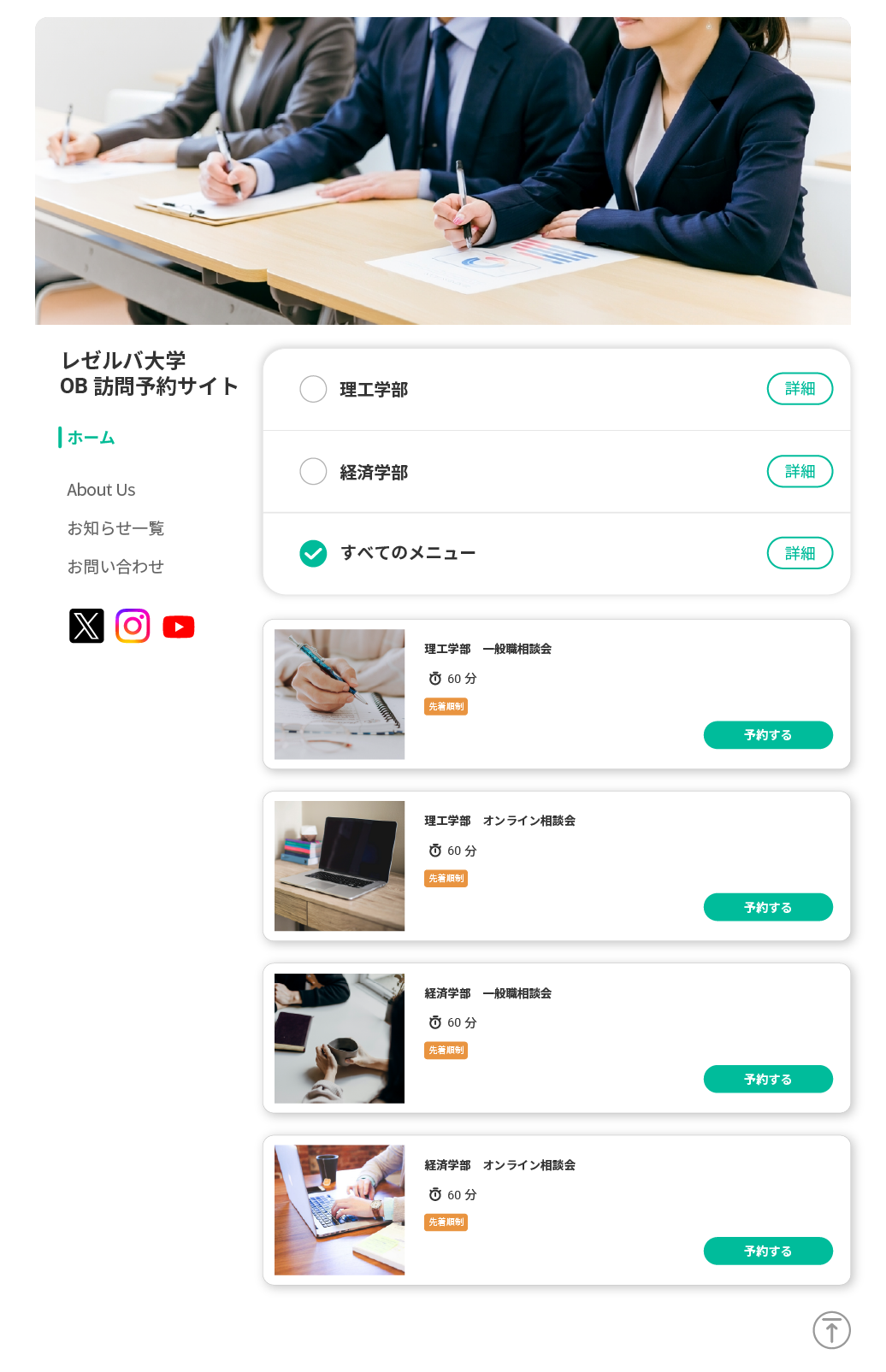Select the すべてのメニュー radio option
886x1372 pixels.
(313, 554)
